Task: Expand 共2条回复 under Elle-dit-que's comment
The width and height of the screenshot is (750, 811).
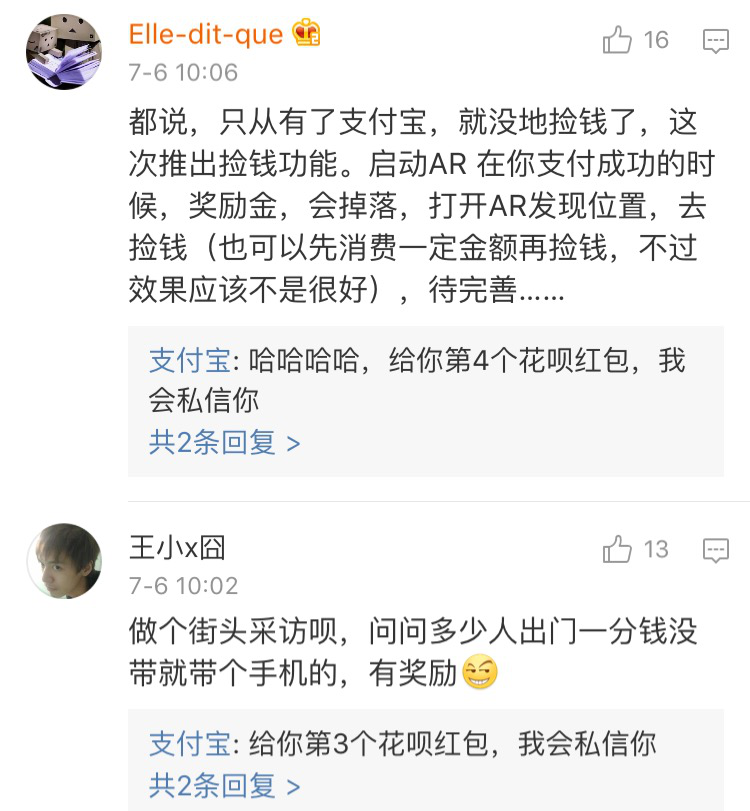Action: [x=224, y=442]
